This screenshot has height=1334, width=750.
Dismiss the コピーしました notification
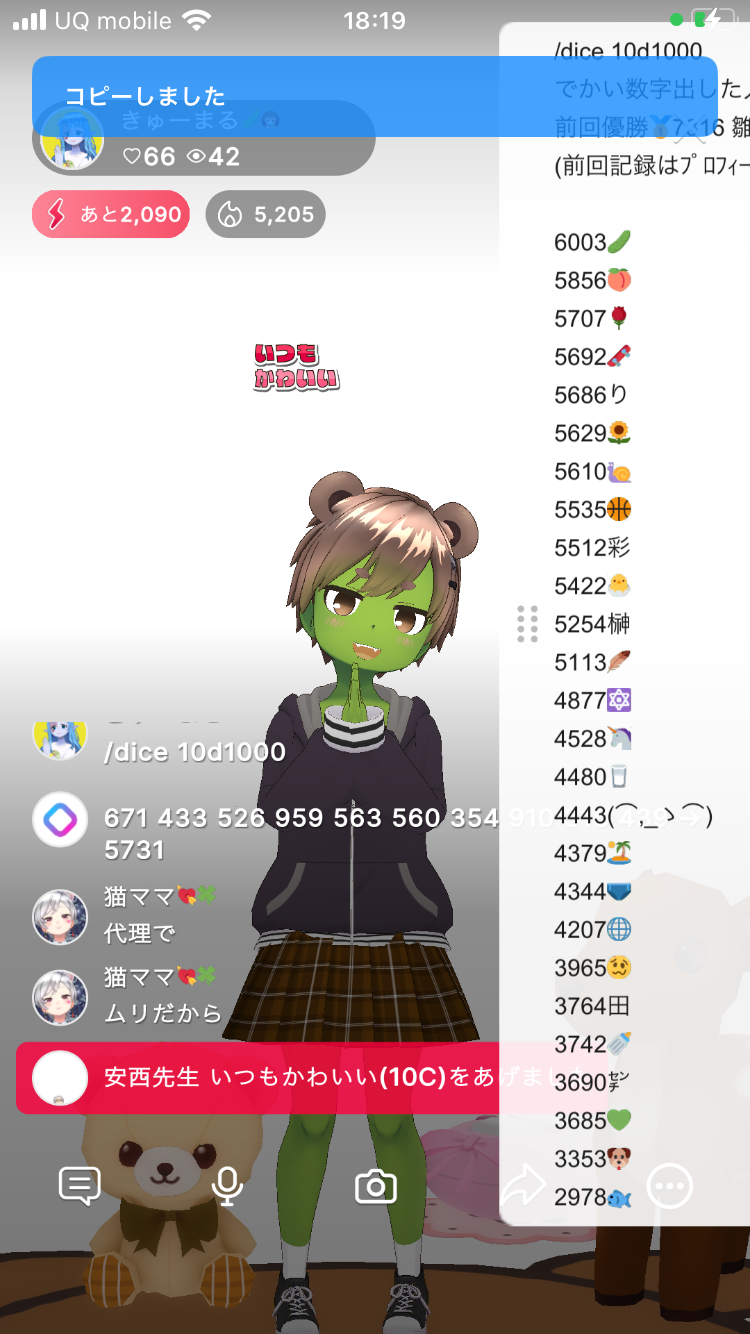click(374, 96)
